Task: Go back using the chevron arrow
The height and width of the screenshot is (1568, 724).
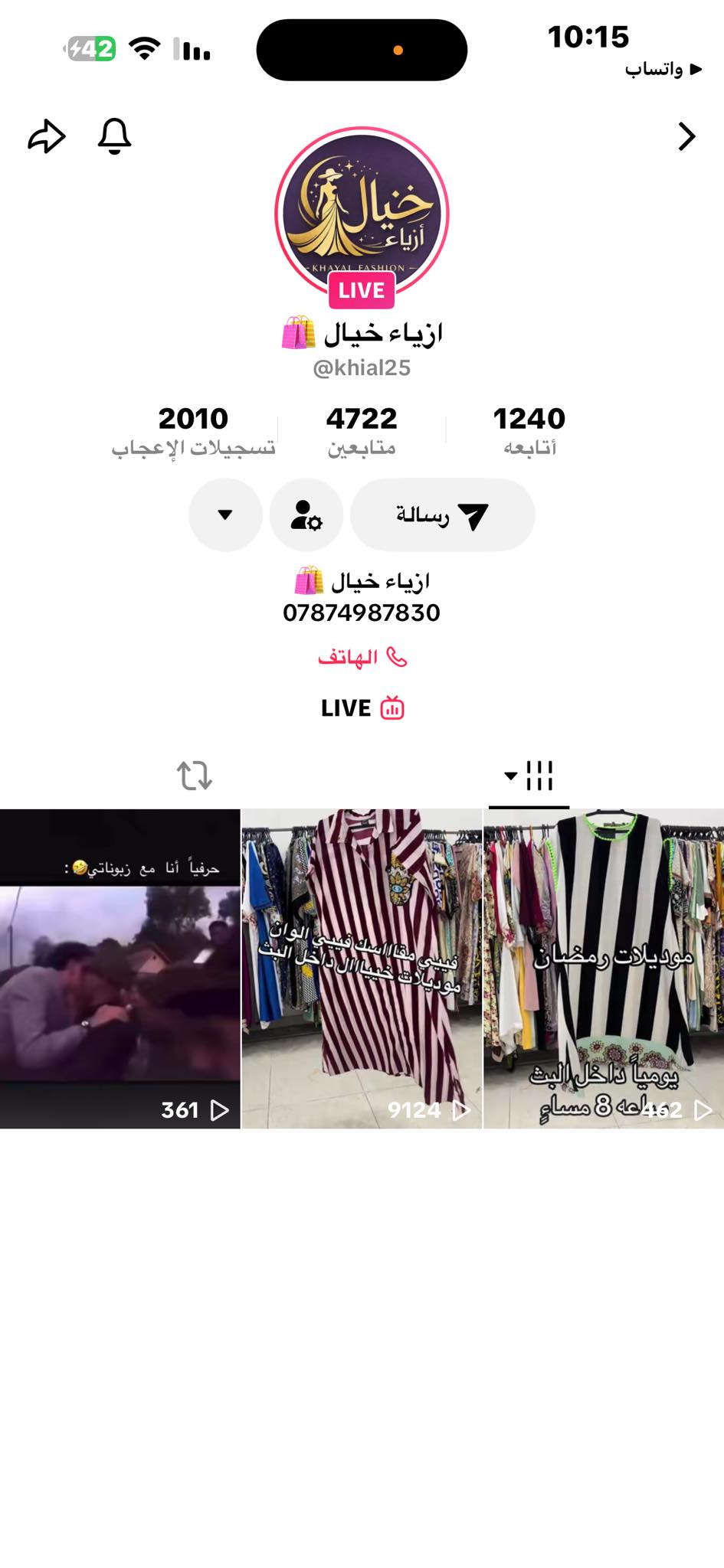Action: coord(686,137)
